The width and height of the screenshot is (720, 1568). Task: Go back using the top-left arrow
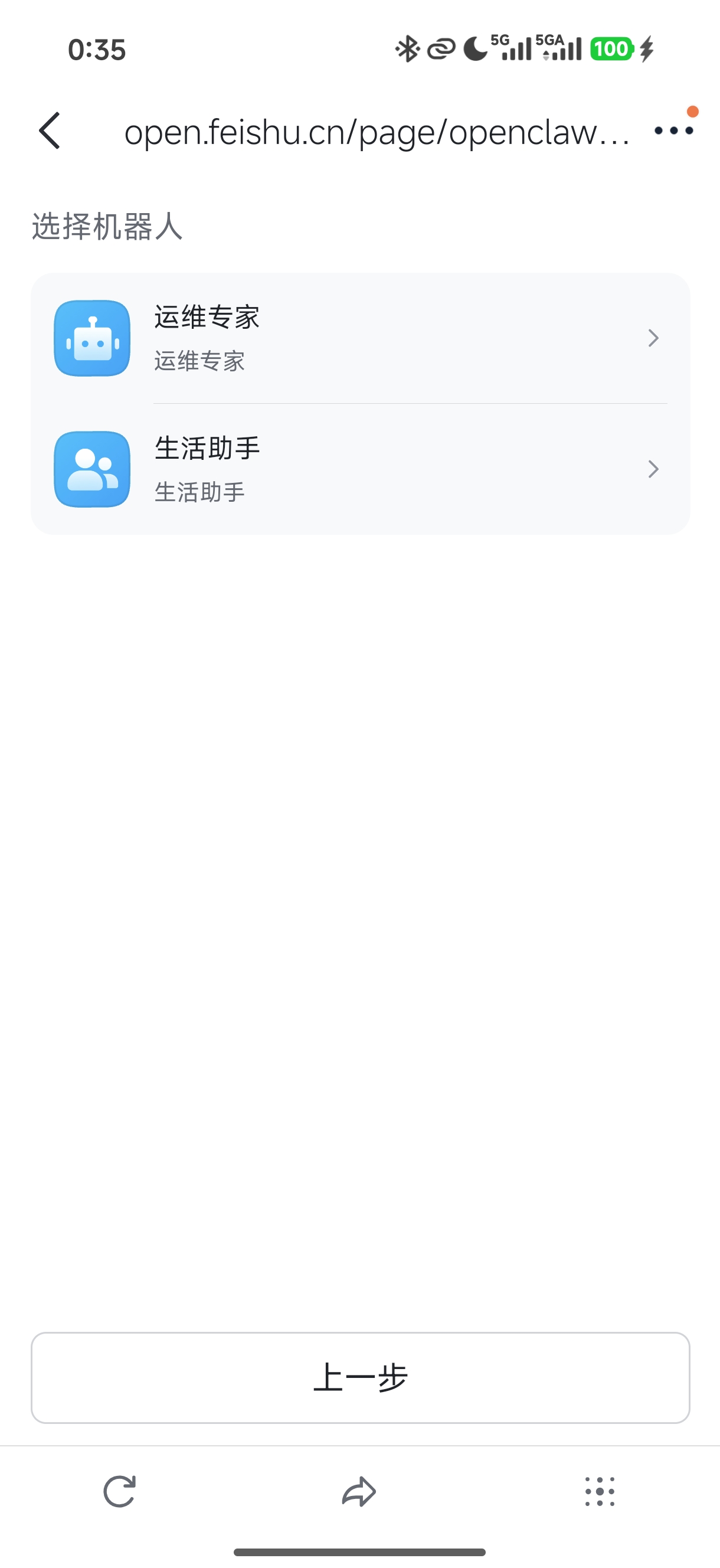(x=50, y=130)
